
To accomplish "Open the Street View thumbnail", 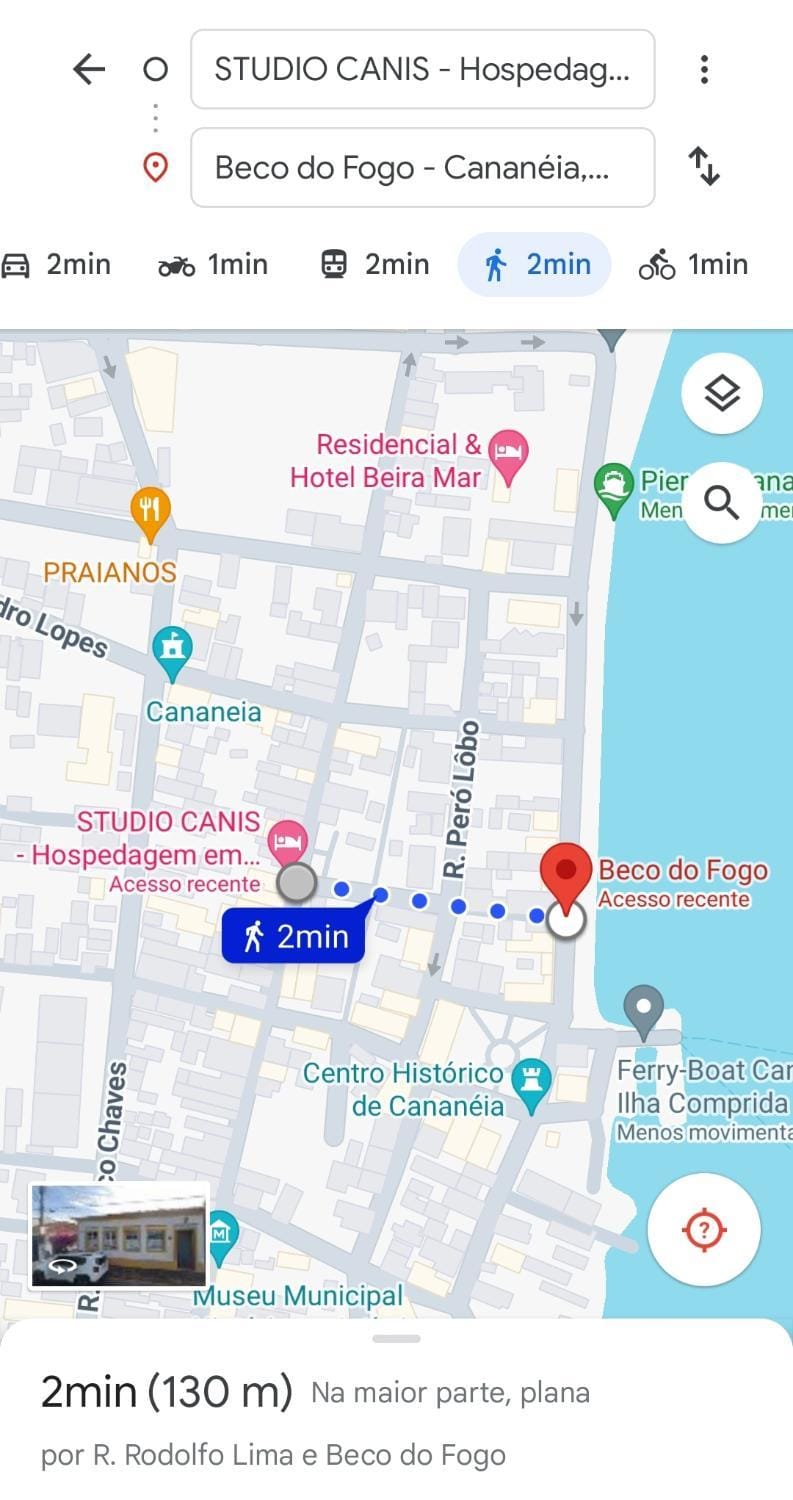I will (x=118, y=1235).
